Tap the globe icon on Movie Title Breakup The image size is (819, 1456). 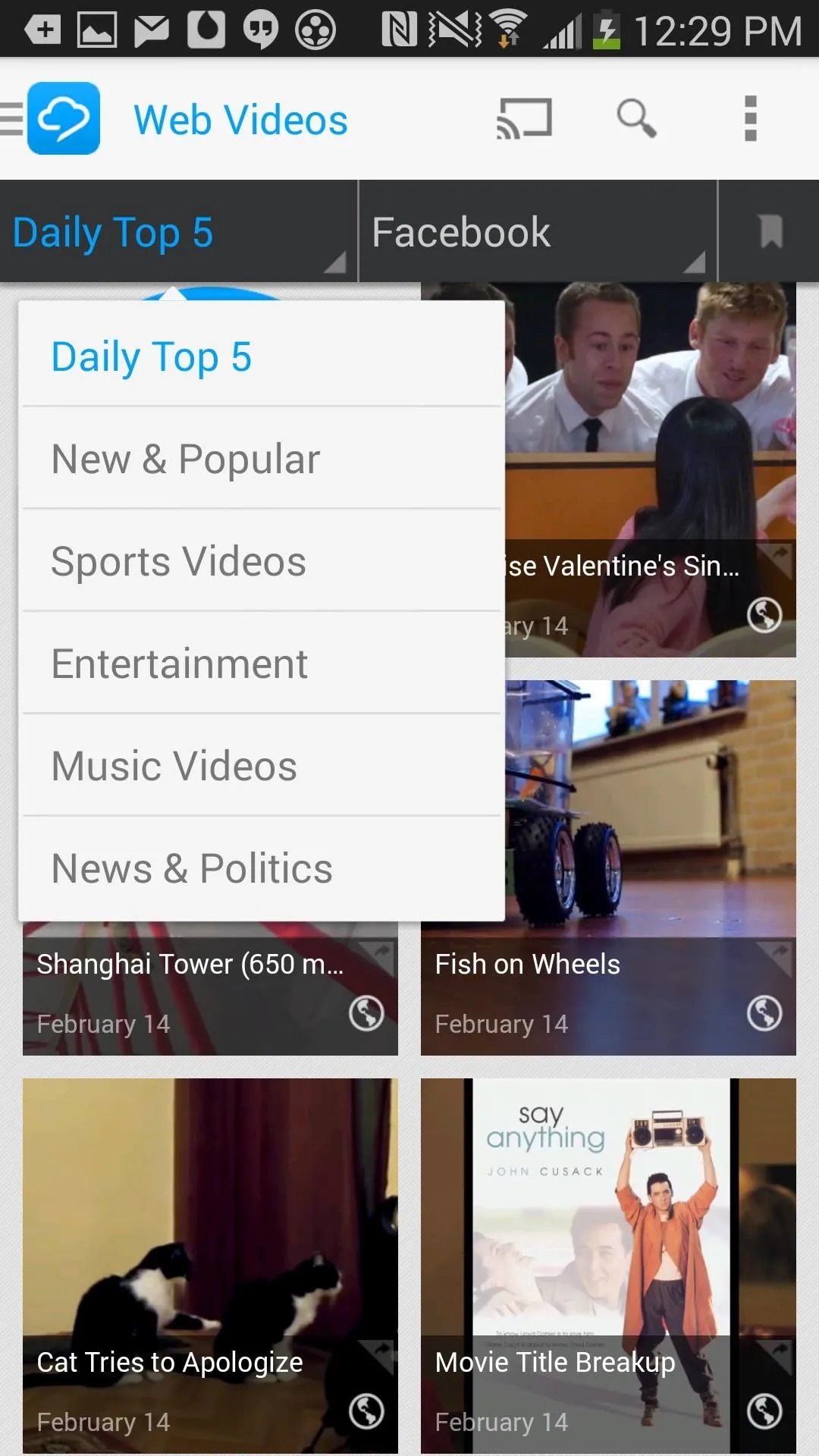[764, 1411]
